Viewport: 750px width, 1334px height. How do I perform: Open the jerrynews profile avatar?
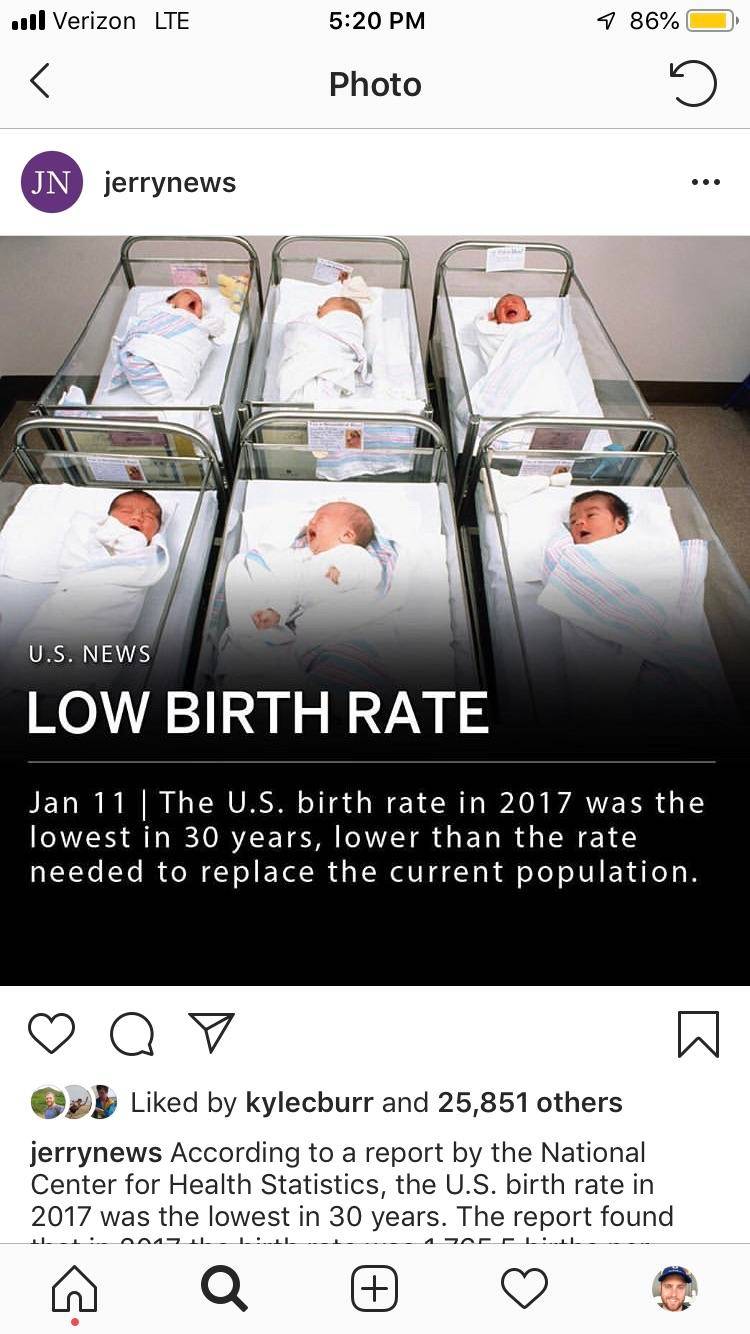tap(51, 182)
